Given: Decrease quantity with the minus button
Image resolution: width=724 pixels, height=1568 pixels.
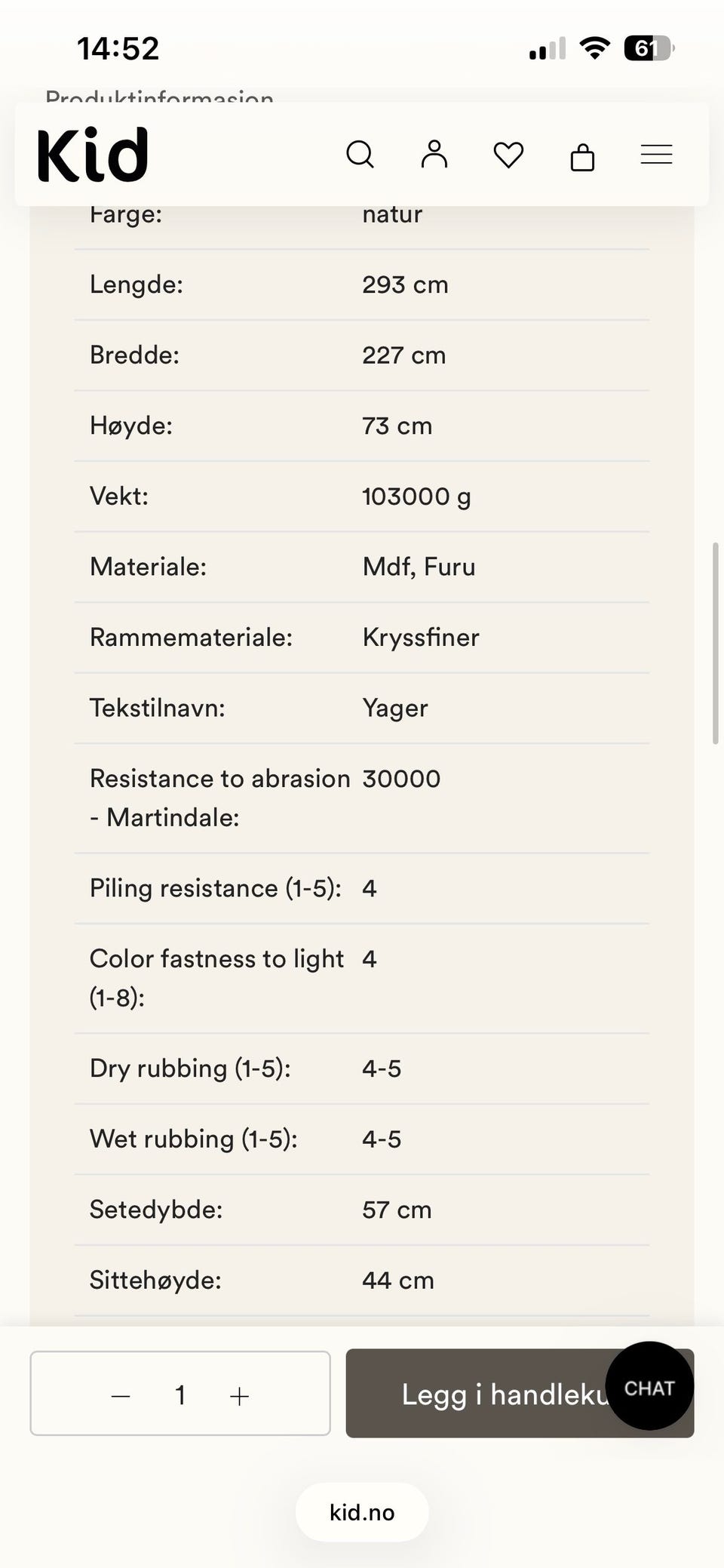Looking at the screenshot, I should (121, 1396).
